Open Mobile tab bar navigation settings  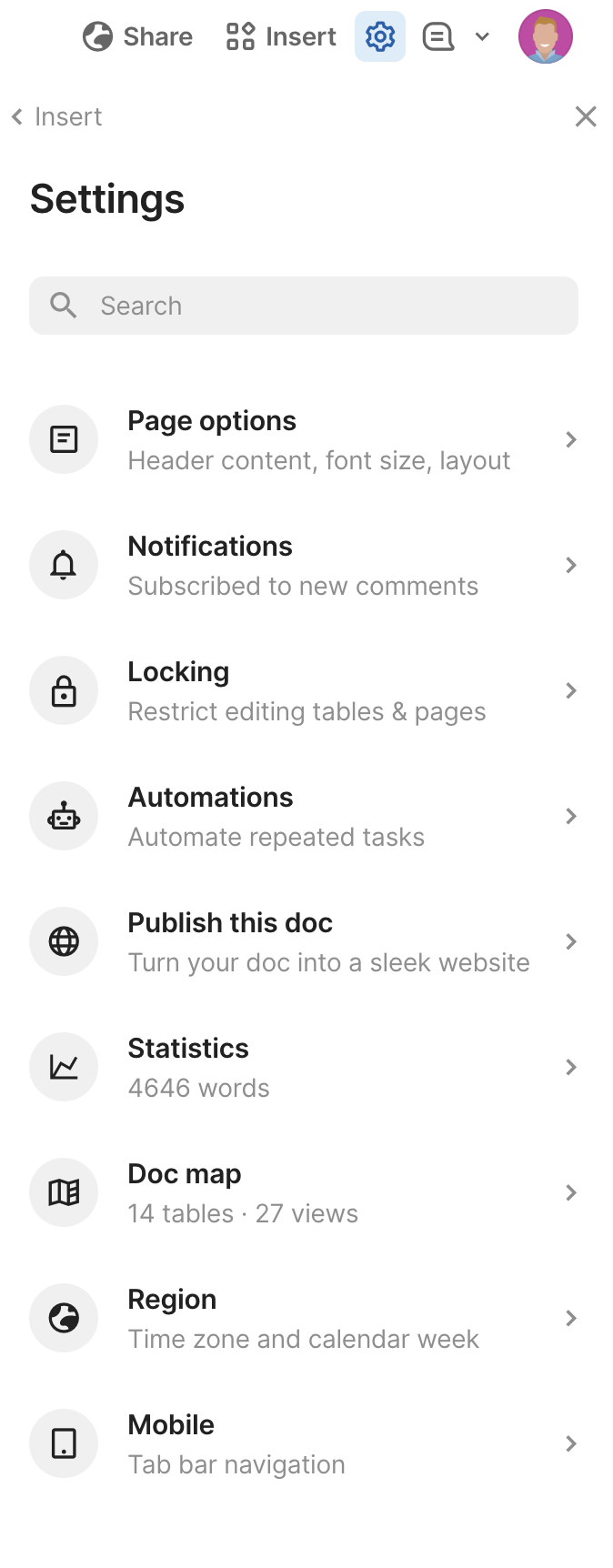click(304, 1444)
